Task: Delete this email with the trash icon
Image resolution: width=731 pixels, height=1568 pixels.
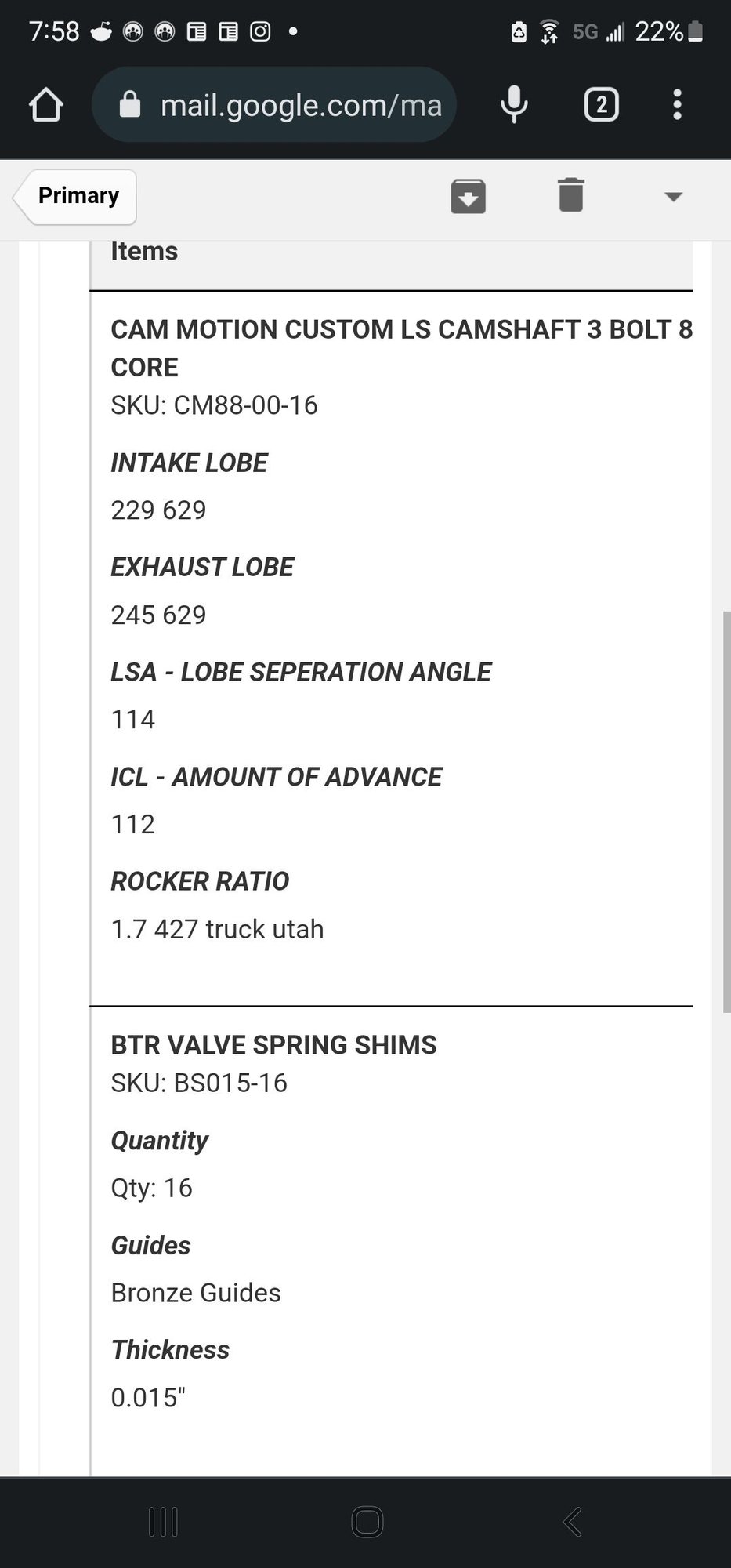Action: 571,195
